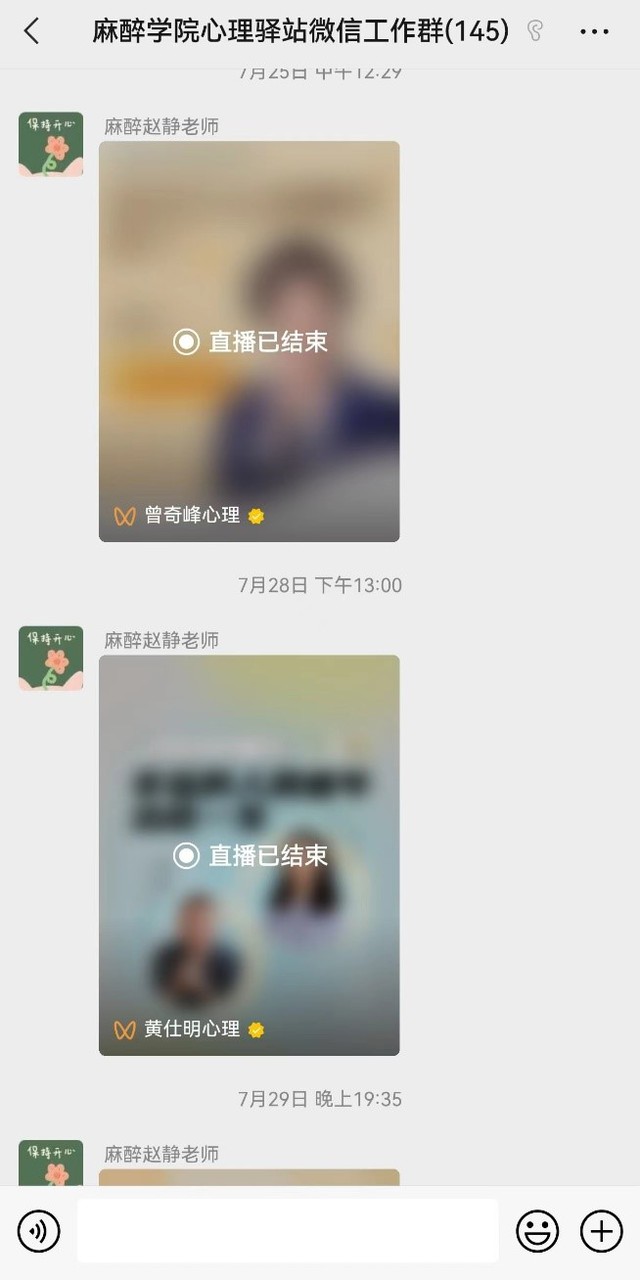Open the 黄仕明心理 ended livestream card
The image size is (640, 1280).
pos(249,855)
